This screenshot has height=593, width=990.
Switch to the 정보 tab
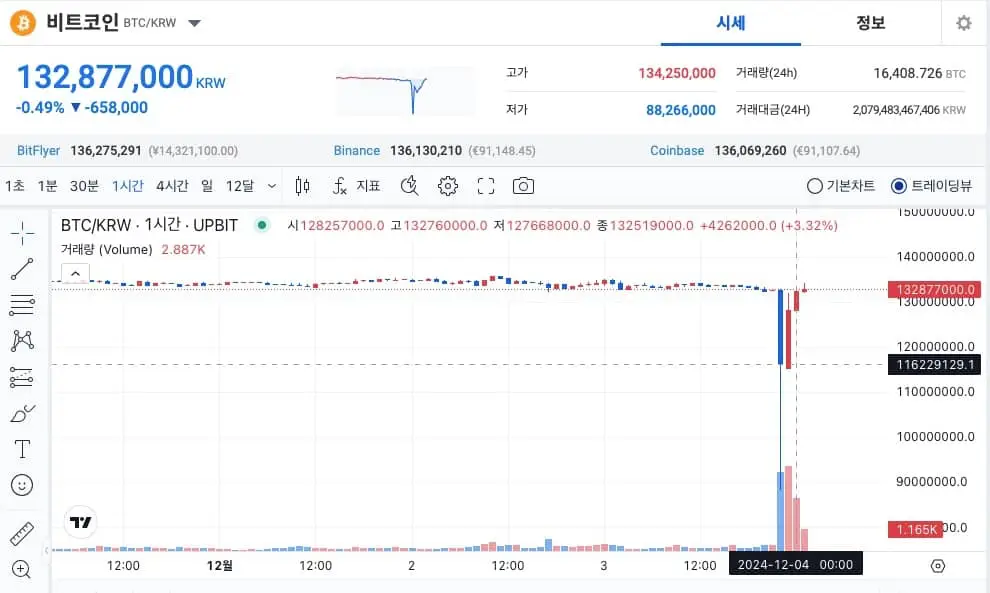[870, 23]
